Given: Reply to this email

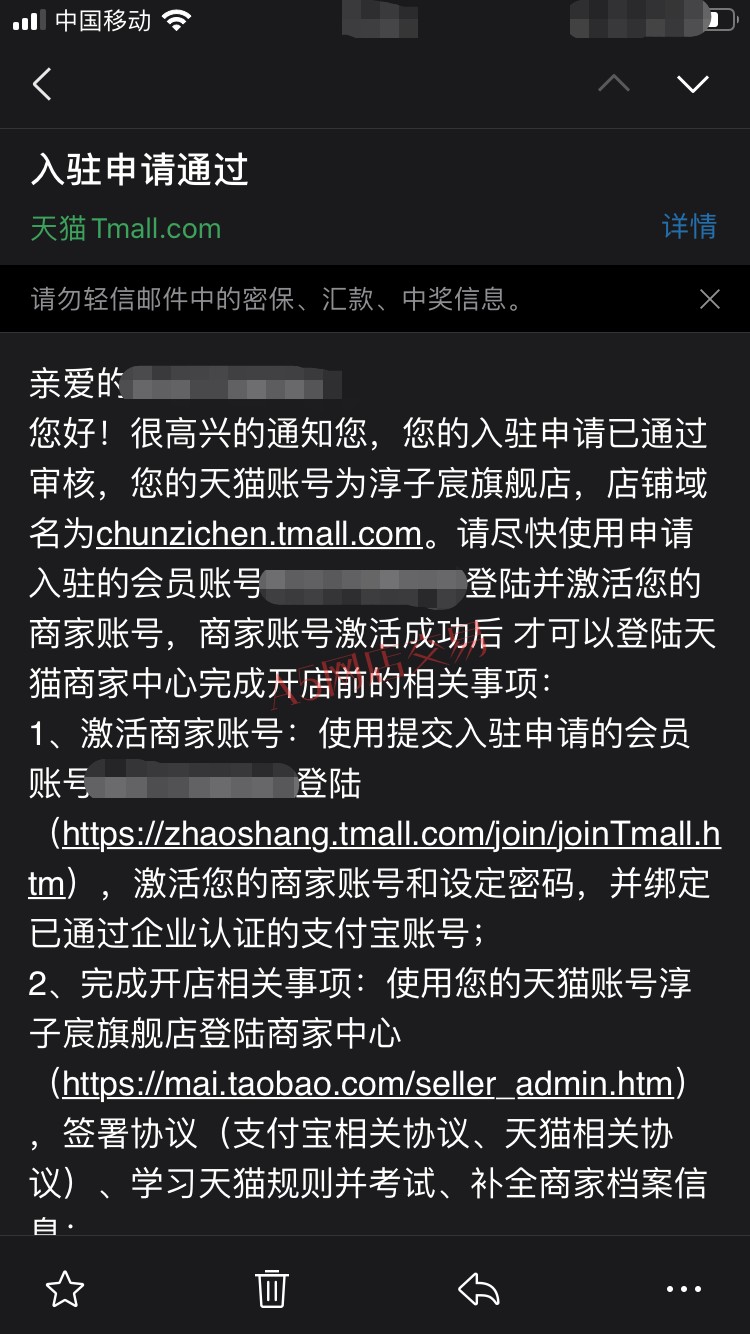Looking at the screenshot, I should click(478, 1289).
